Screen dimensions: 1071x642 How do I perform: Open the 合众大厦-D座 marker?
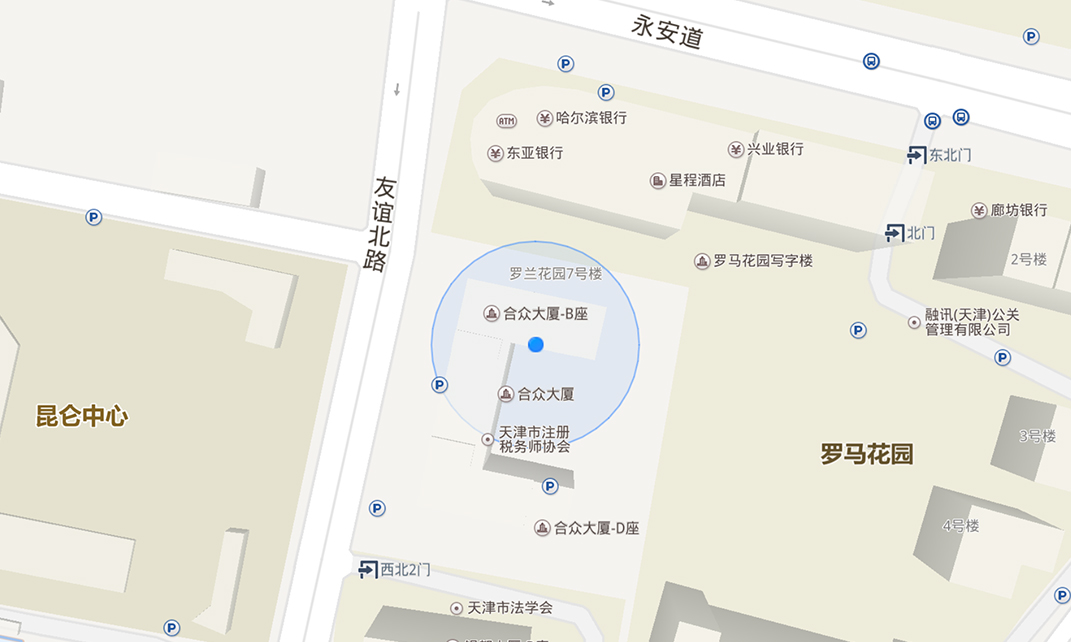point(542,528)
